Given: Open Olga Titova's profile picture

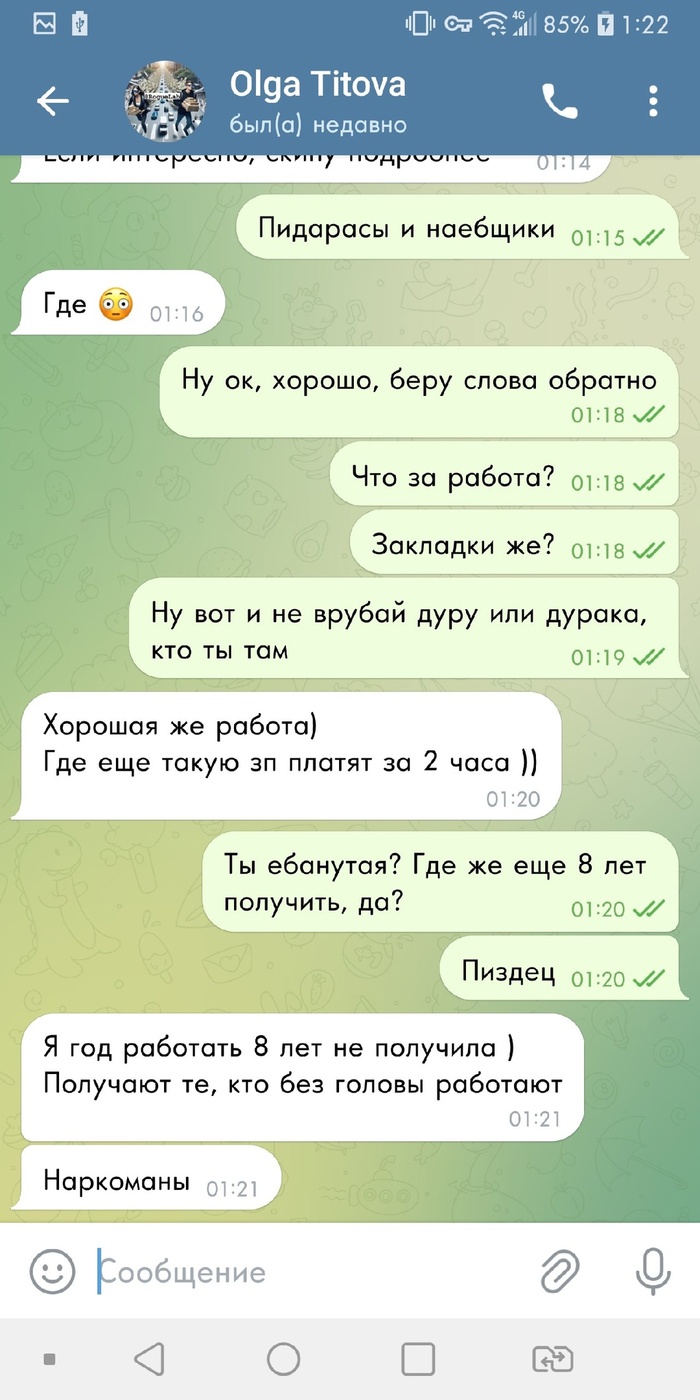Looking at the screenshot, I should pos(164,101).
